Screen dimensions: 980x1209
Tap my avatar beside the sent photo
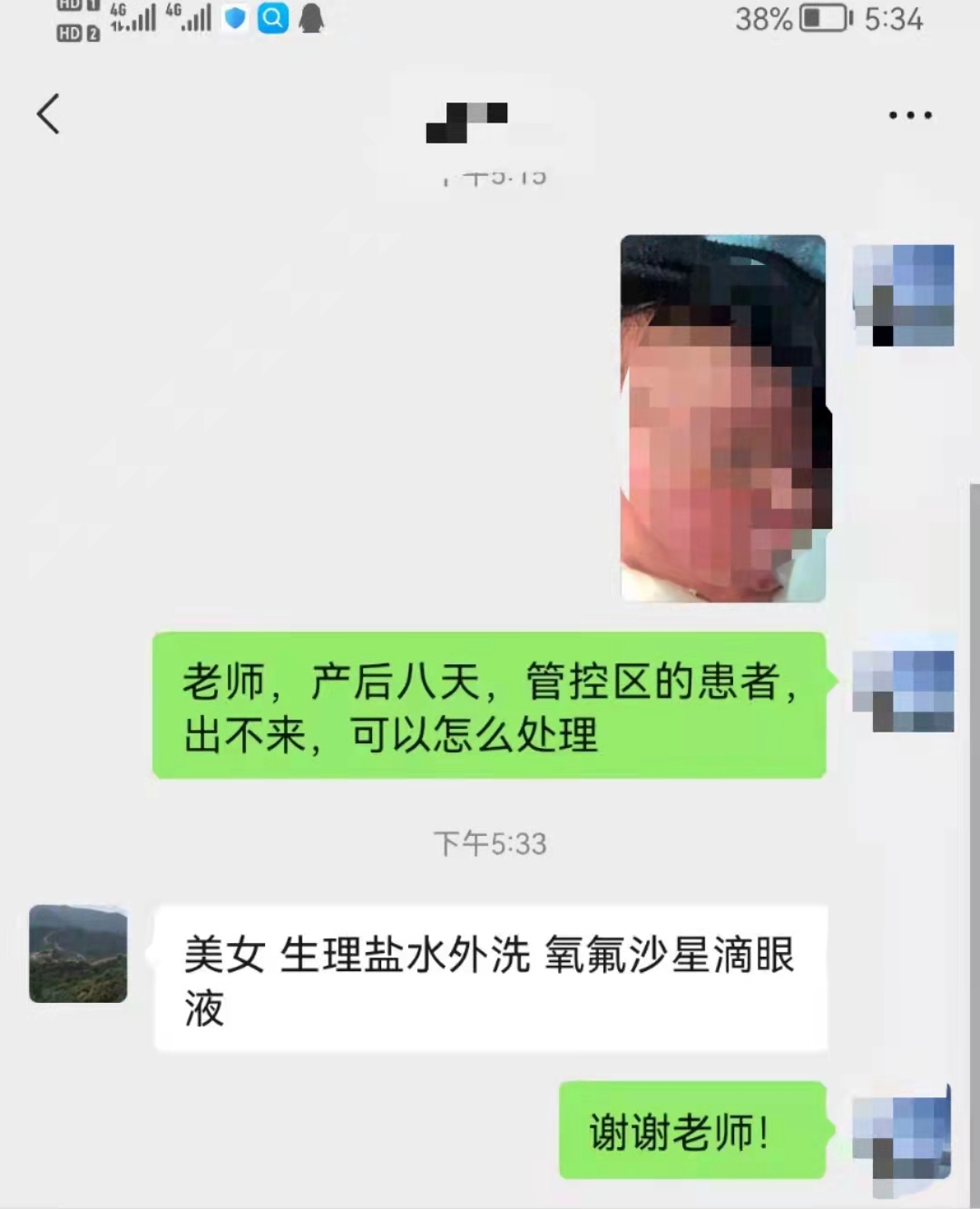[x=904, y=295]
